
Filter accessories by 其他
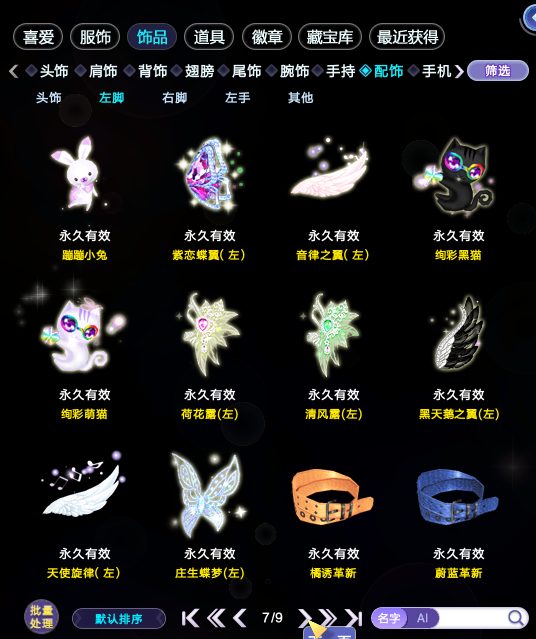tap(300, 98)
